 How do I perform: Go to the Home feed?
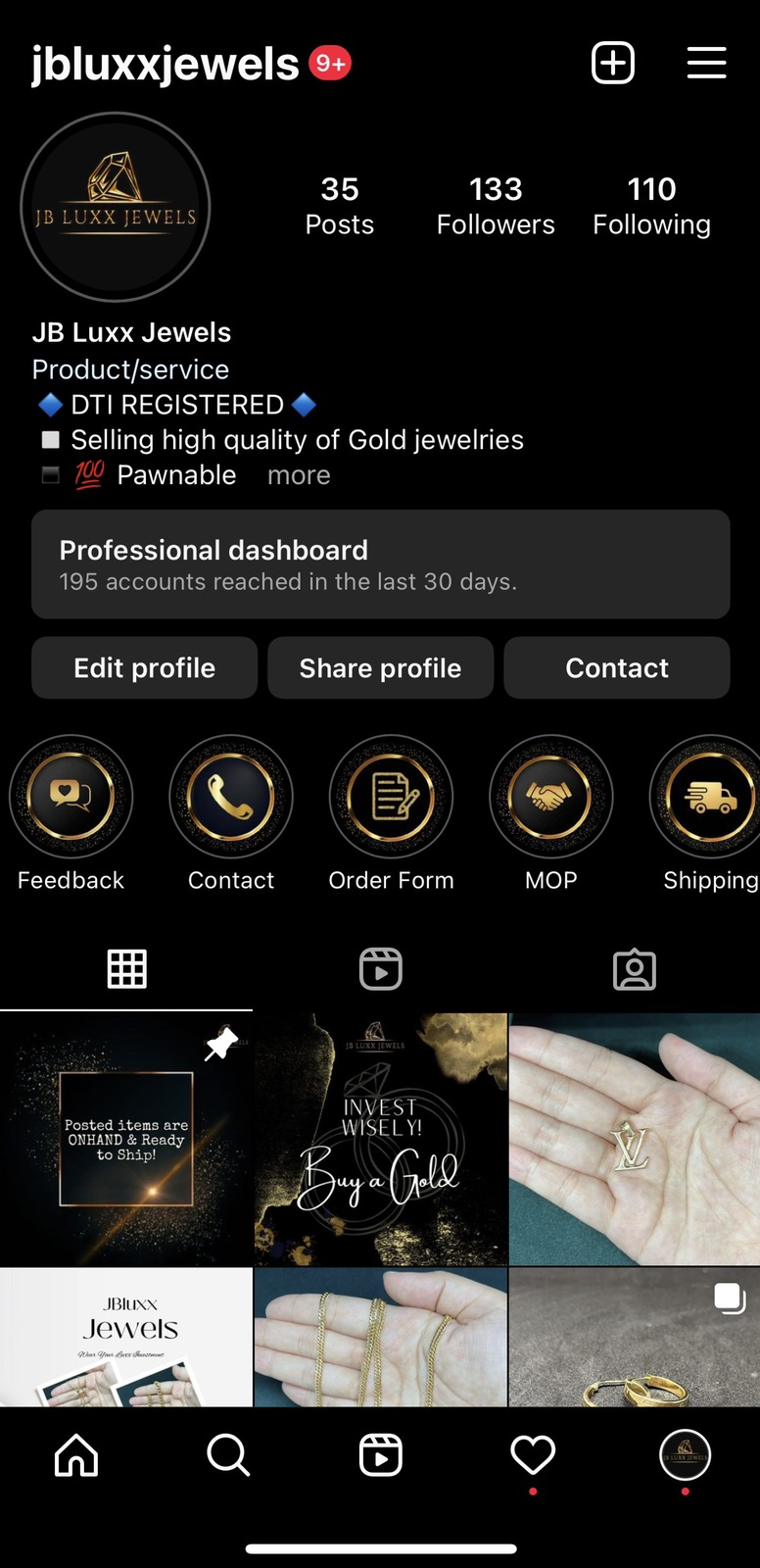pyautogui.click(x=76, y=1455)
